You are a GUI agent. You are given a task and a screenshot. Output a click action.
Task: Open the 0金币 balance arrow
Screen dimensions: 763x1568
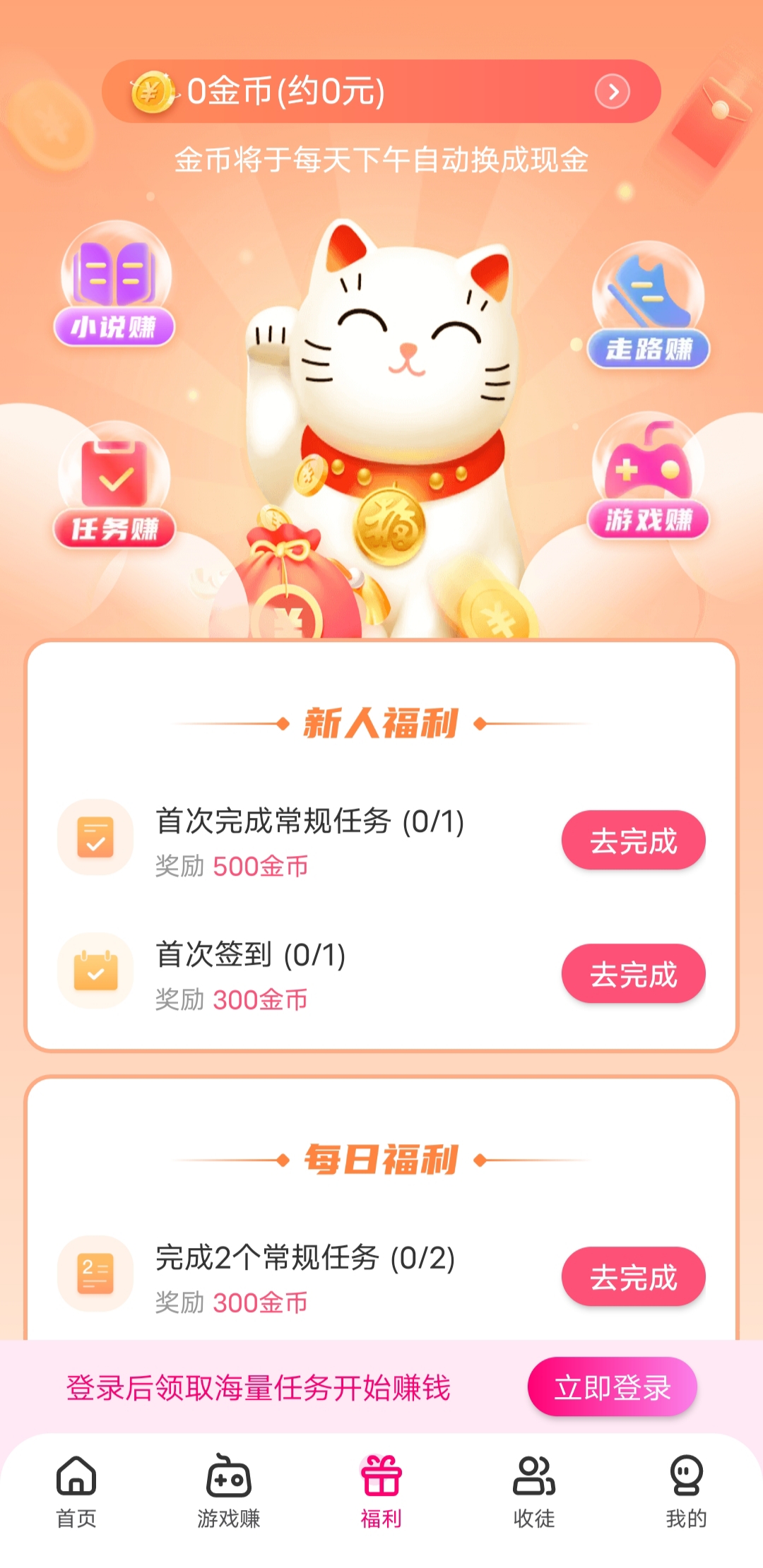click(x=612, y=92)
